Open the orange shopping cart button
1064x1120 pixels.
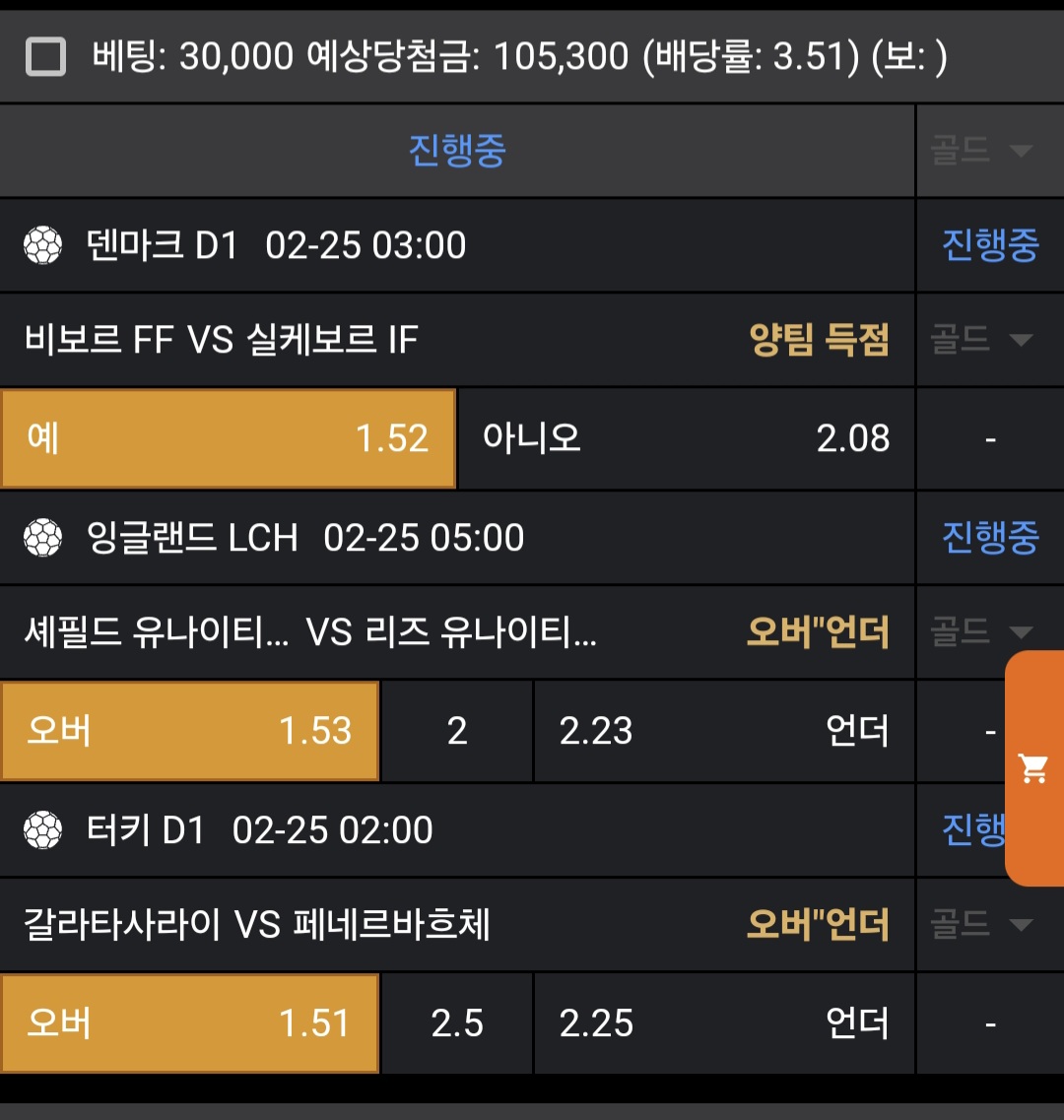(x=1033, y=768)
